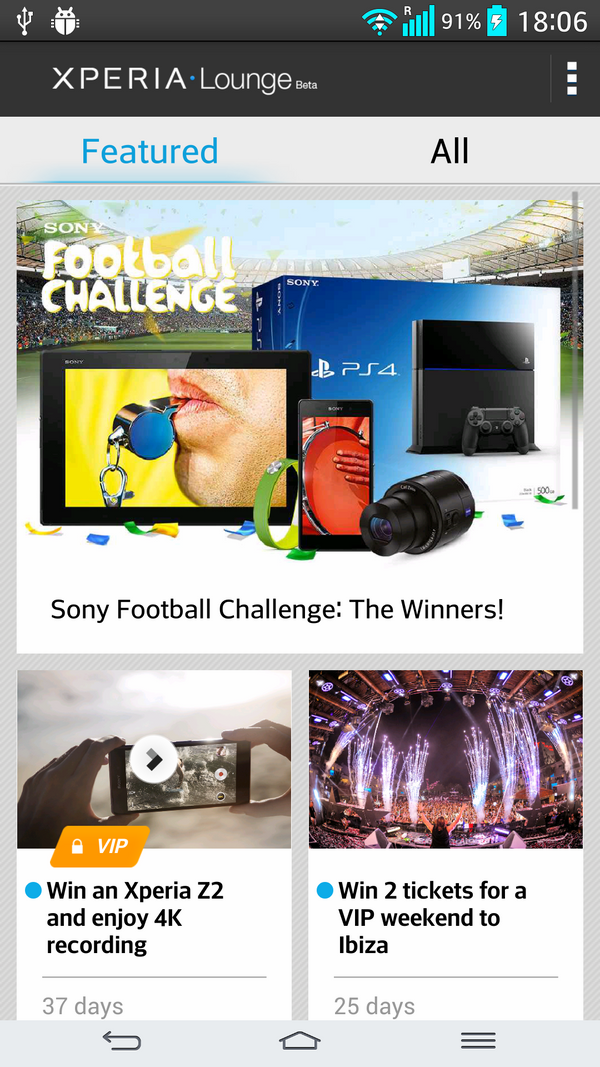Open the Win an Xperia Z2 card
600x1067 pixels.
click(154, 844)
